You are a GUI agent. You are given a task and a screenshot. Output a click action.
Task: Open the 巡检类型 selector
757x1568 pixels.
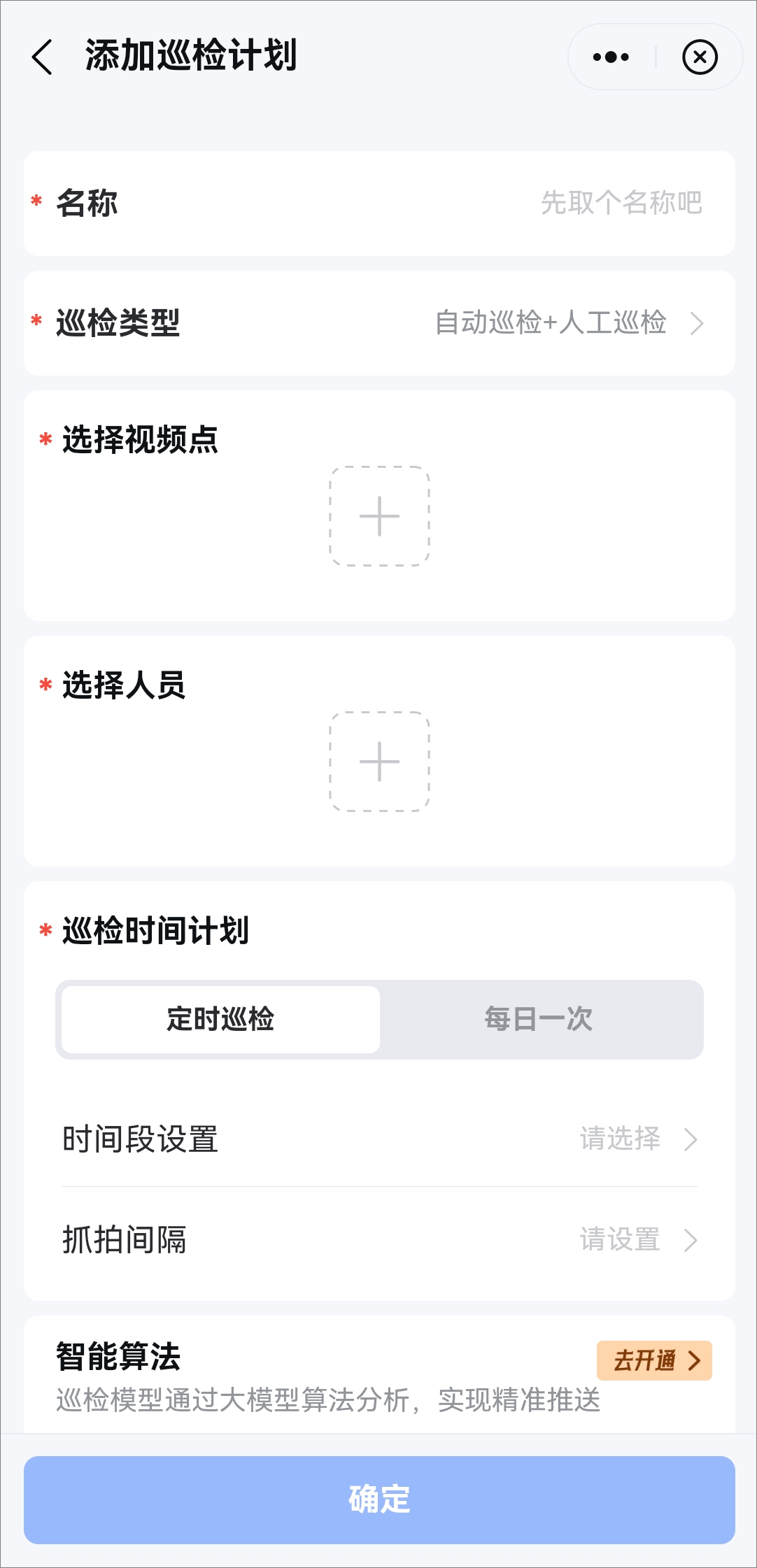[x=379, y=323]
